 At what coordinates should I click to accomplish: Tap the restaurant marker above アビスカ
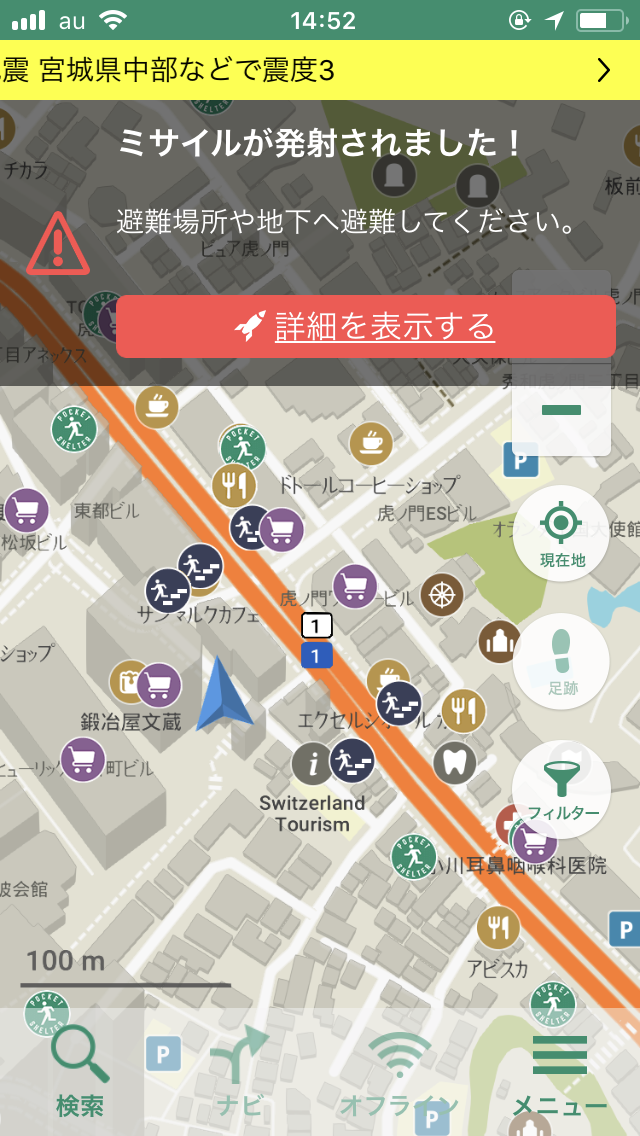[x=498, y=927]
